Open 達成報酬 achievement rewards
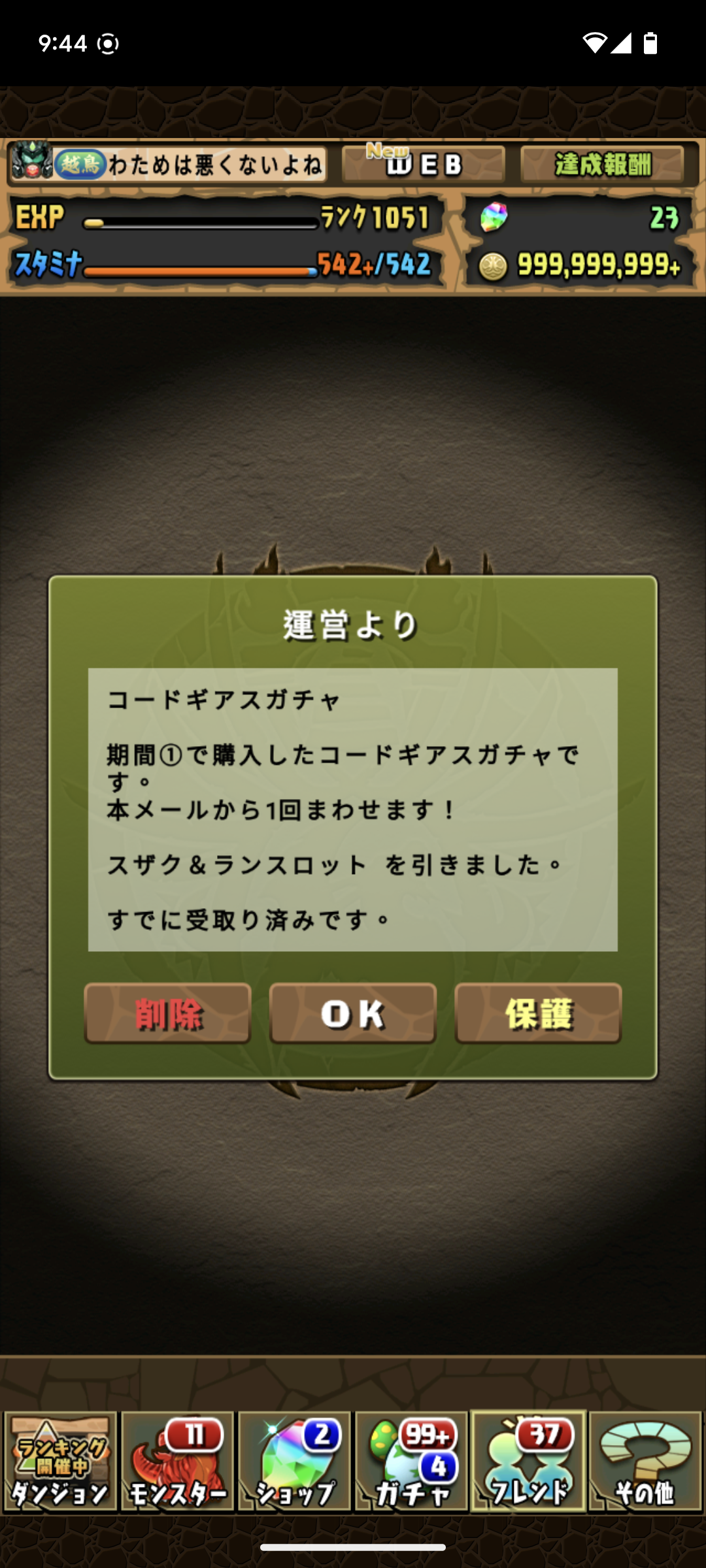Screen dimensions: 706x1568 tap(602, 164)
